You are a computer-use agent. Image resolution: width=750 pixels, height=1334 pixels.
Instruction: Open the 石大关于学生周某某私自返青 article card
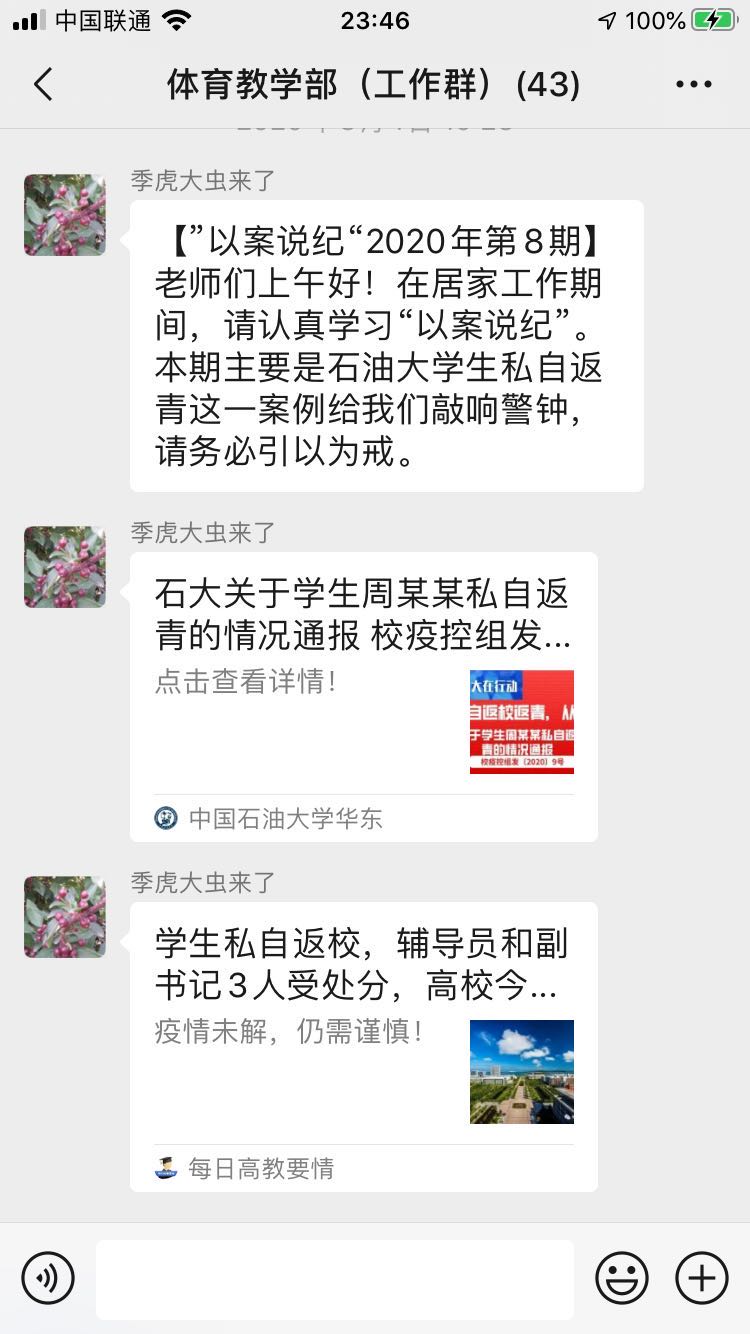click(363, 696)
